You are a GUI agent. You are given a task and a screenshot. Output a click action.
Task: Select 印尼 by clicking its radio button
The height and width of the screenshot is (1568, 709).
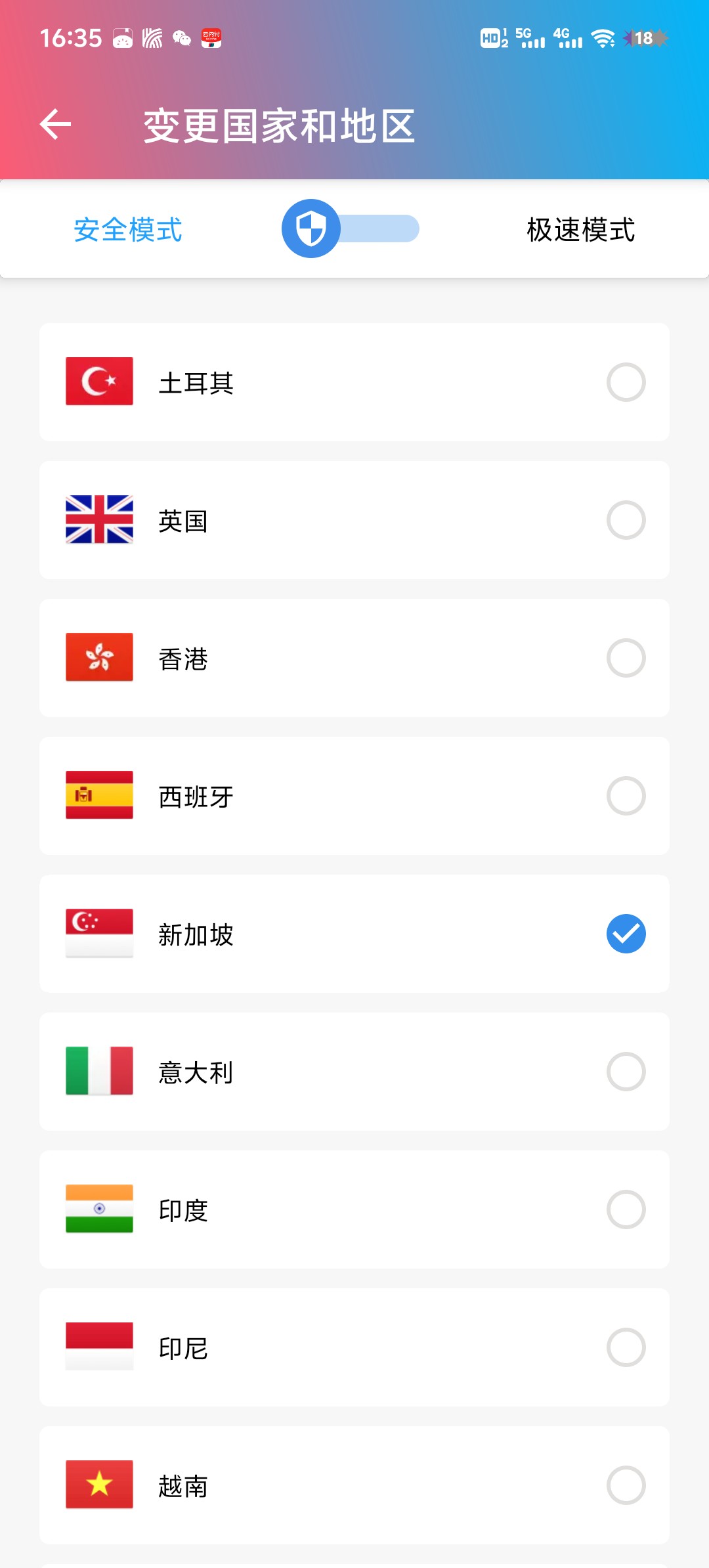(626, 1348)
